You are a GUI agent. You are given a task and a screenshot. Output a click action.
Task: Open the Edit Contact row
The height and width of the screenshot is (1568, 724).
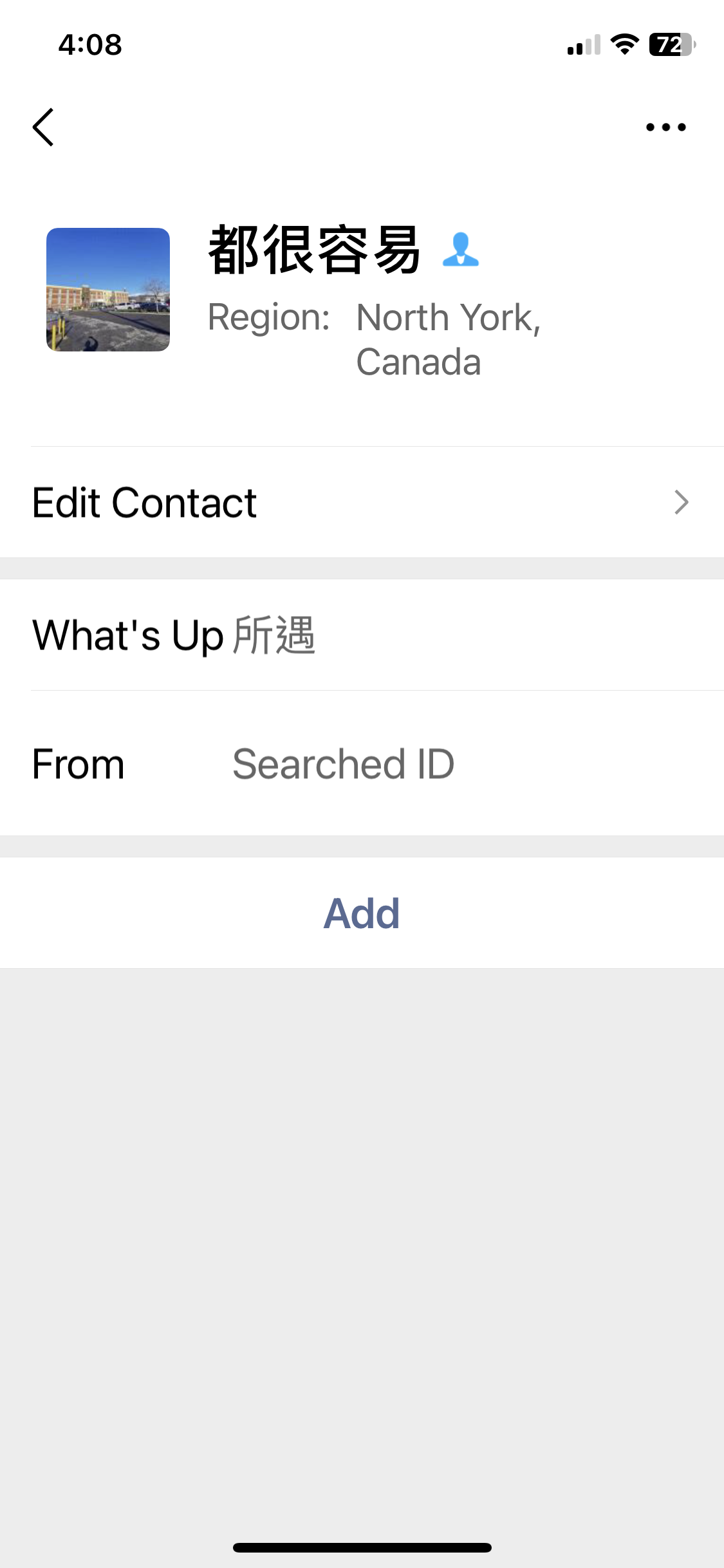(x=362, y=503)
